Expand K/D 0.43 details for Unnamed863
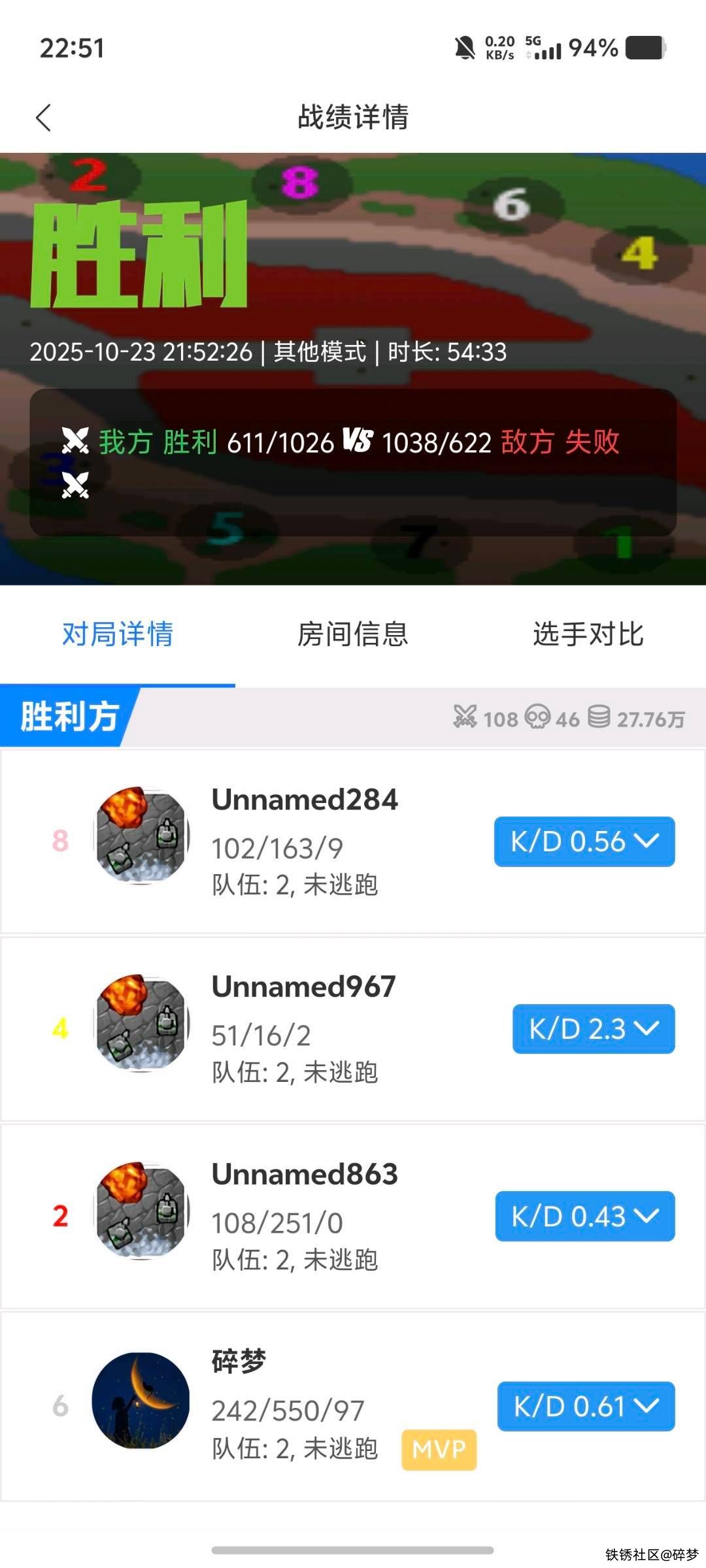 tap(584, 1217)
